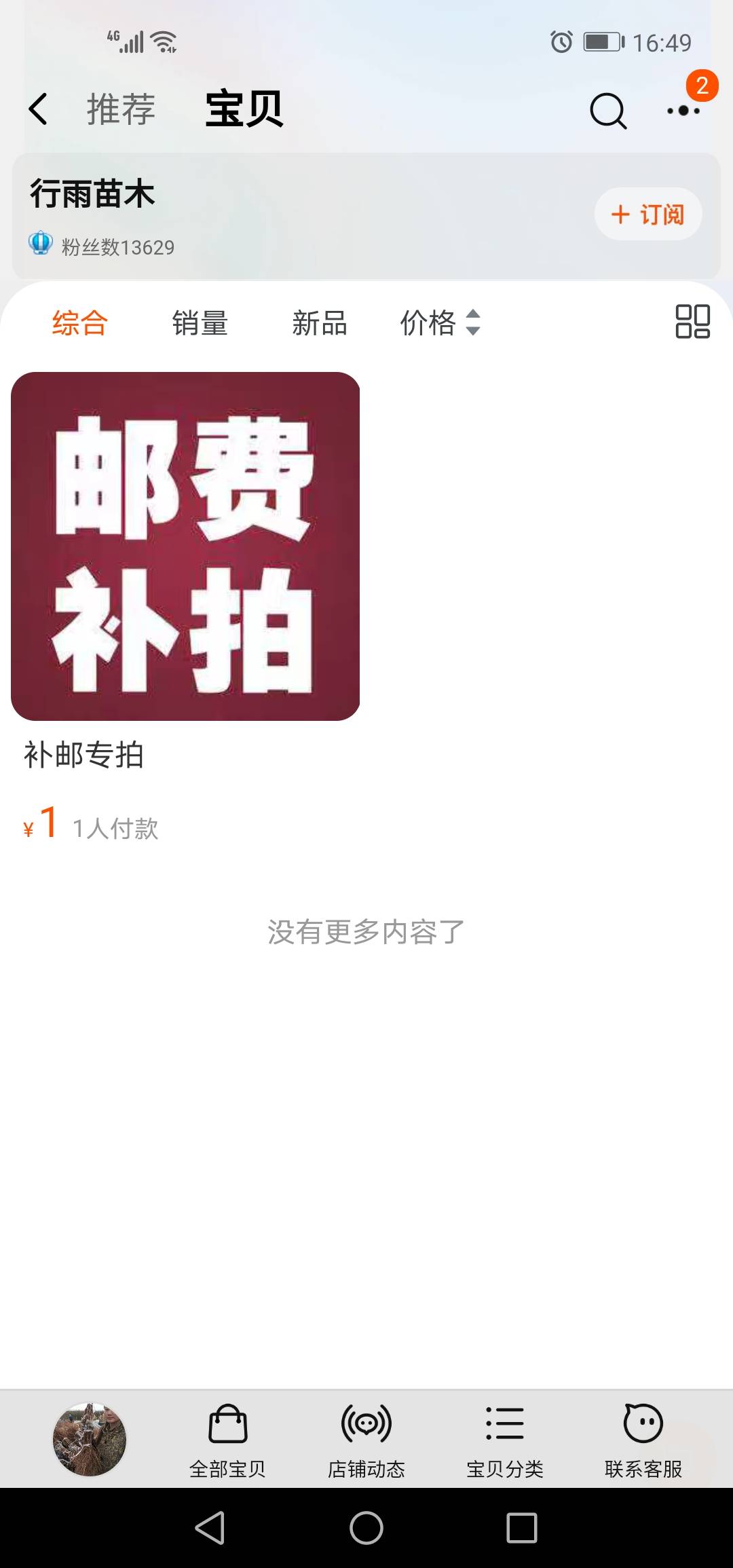Sort by 价格
This screenshot has height=1568, width=733.
[x=440, y=322]
